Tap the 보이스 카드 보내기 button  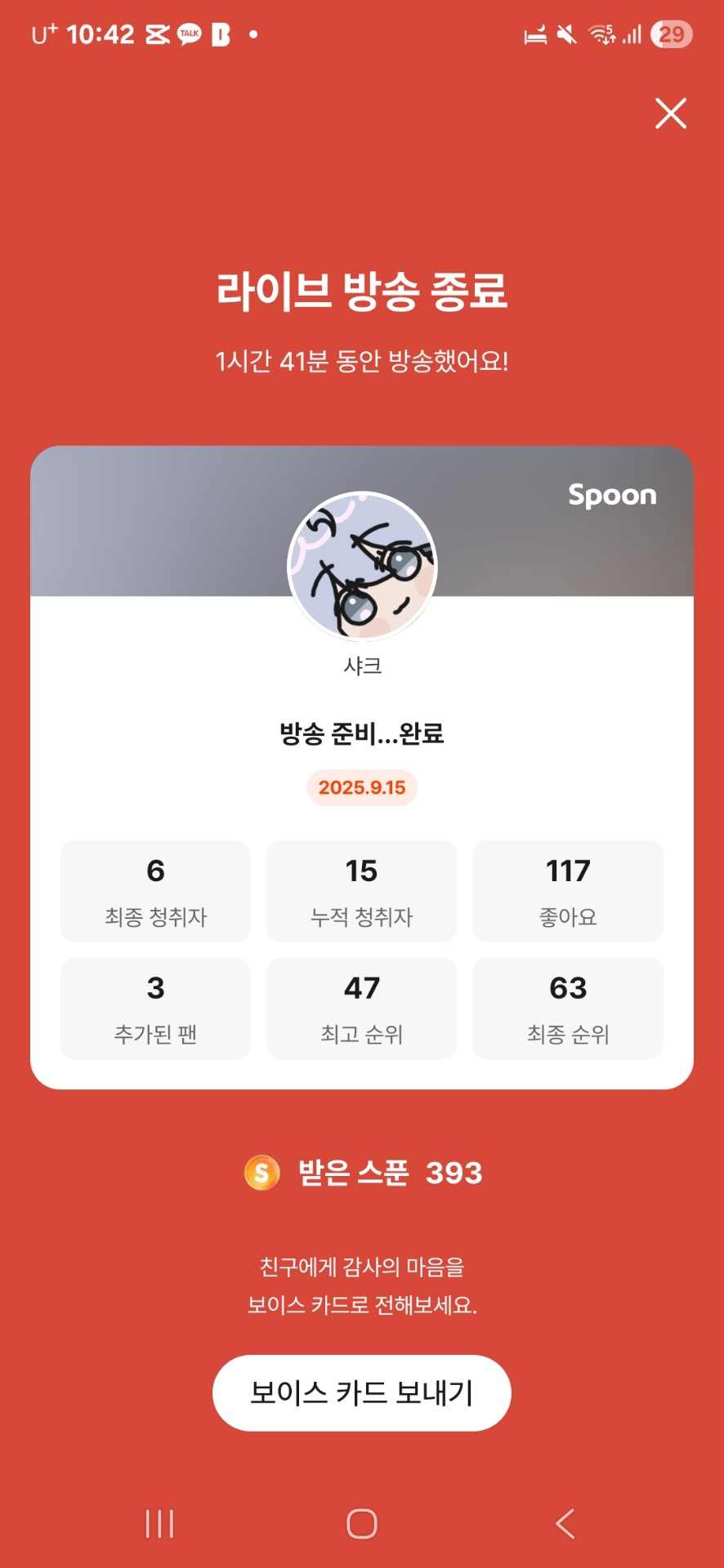(361, 1392)
